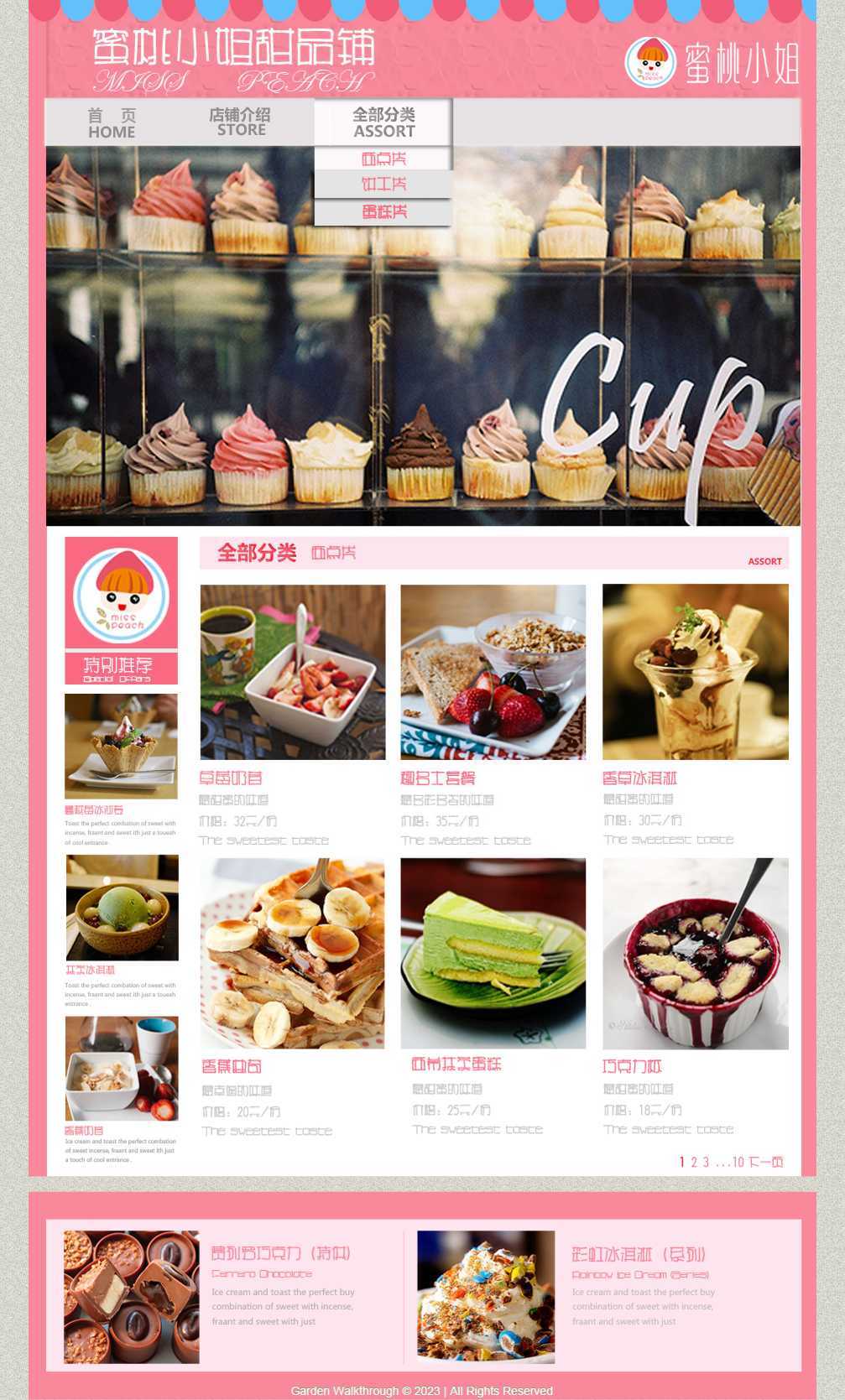
Task: Choose 蛋糕类 in the dropdown
Action: [383, 212]
